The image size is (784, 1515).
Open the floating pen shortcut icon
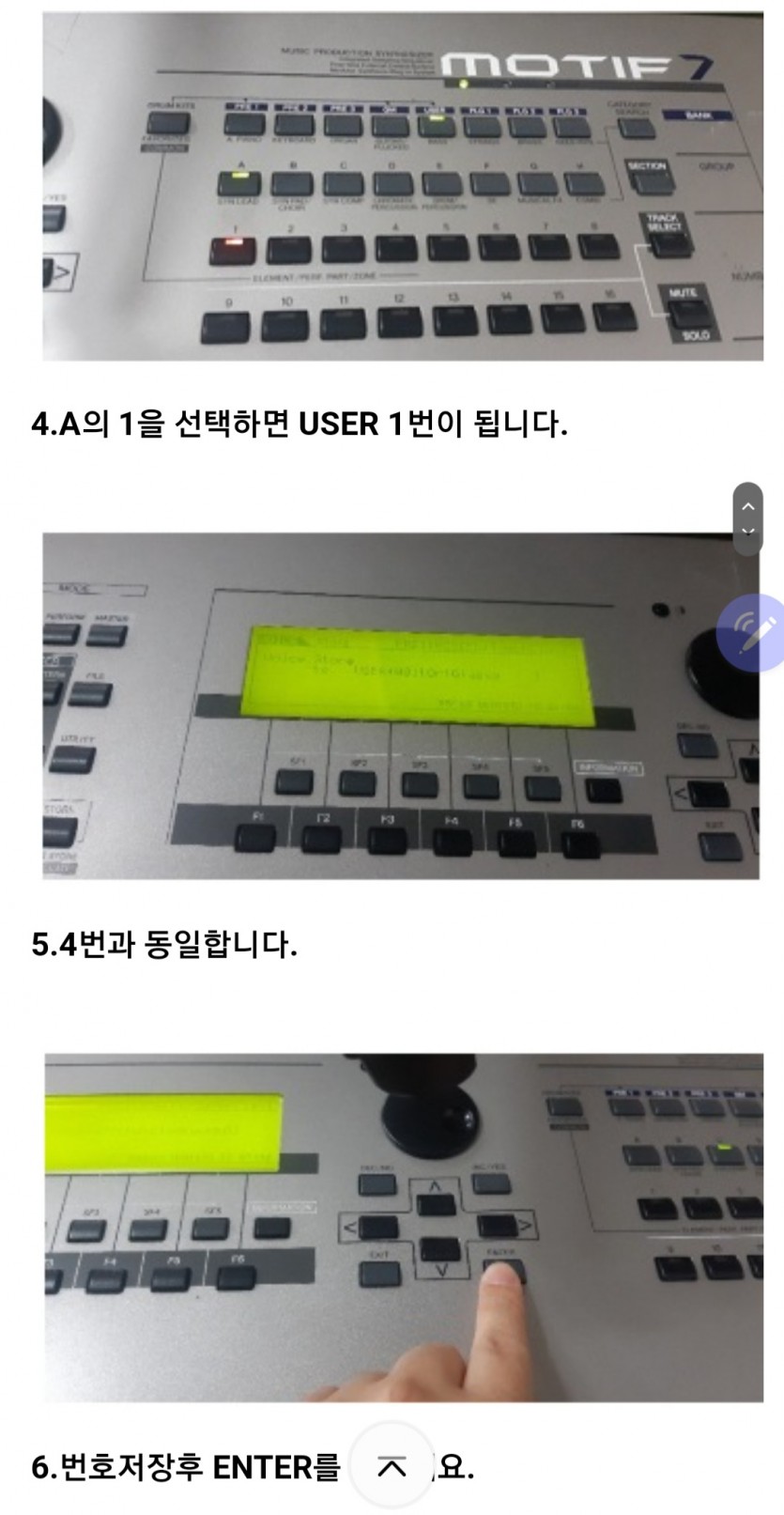pos(754,633)
